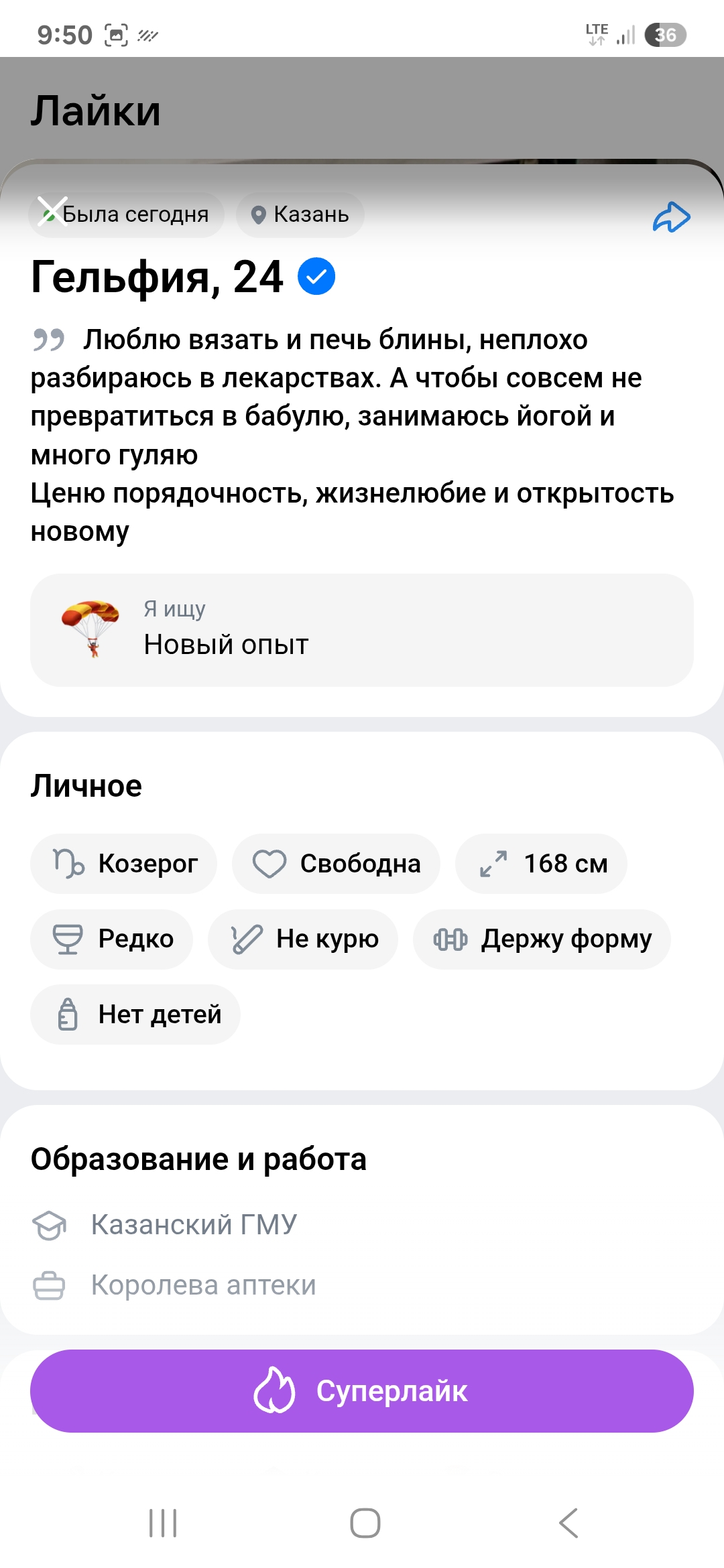The height and width of the screenshot is (1568, 724).
Task: Go back using the system back button
Action: (x=568, y=1523)
